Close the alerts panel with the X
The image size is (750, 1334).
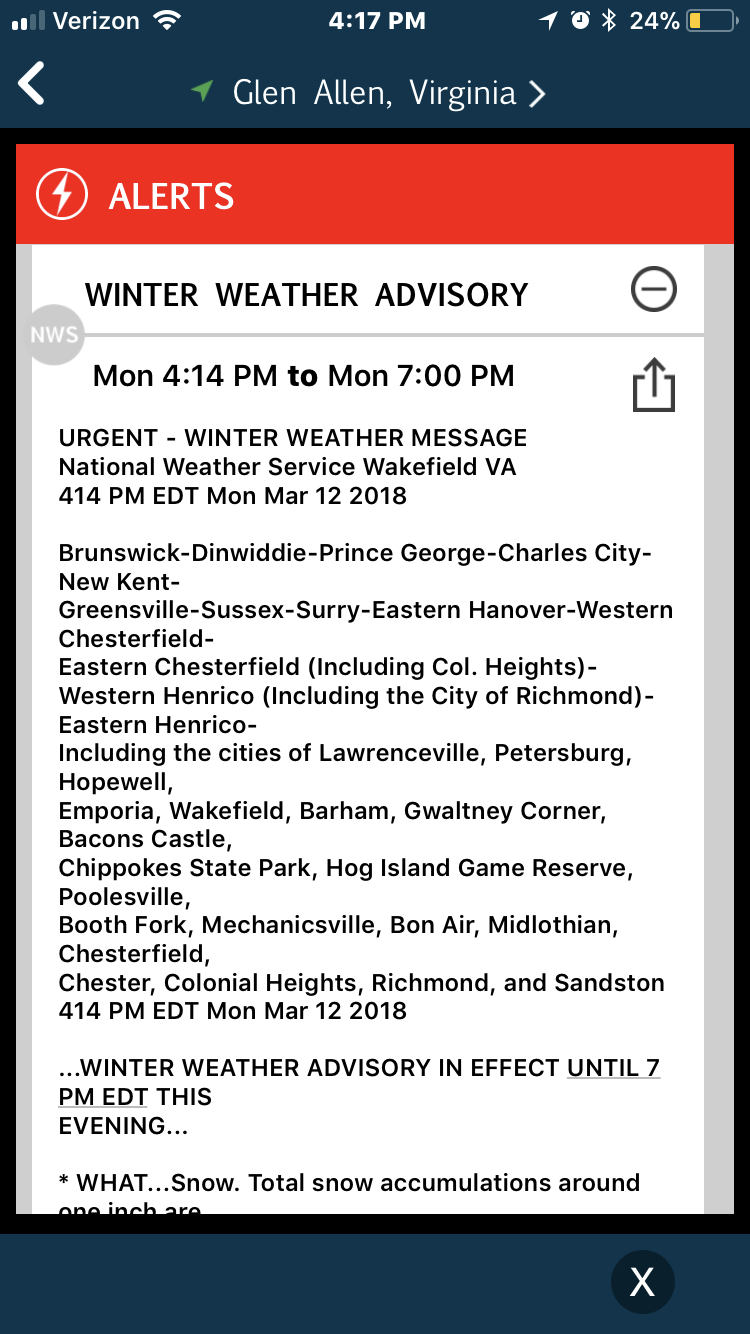coord(642,1281)
